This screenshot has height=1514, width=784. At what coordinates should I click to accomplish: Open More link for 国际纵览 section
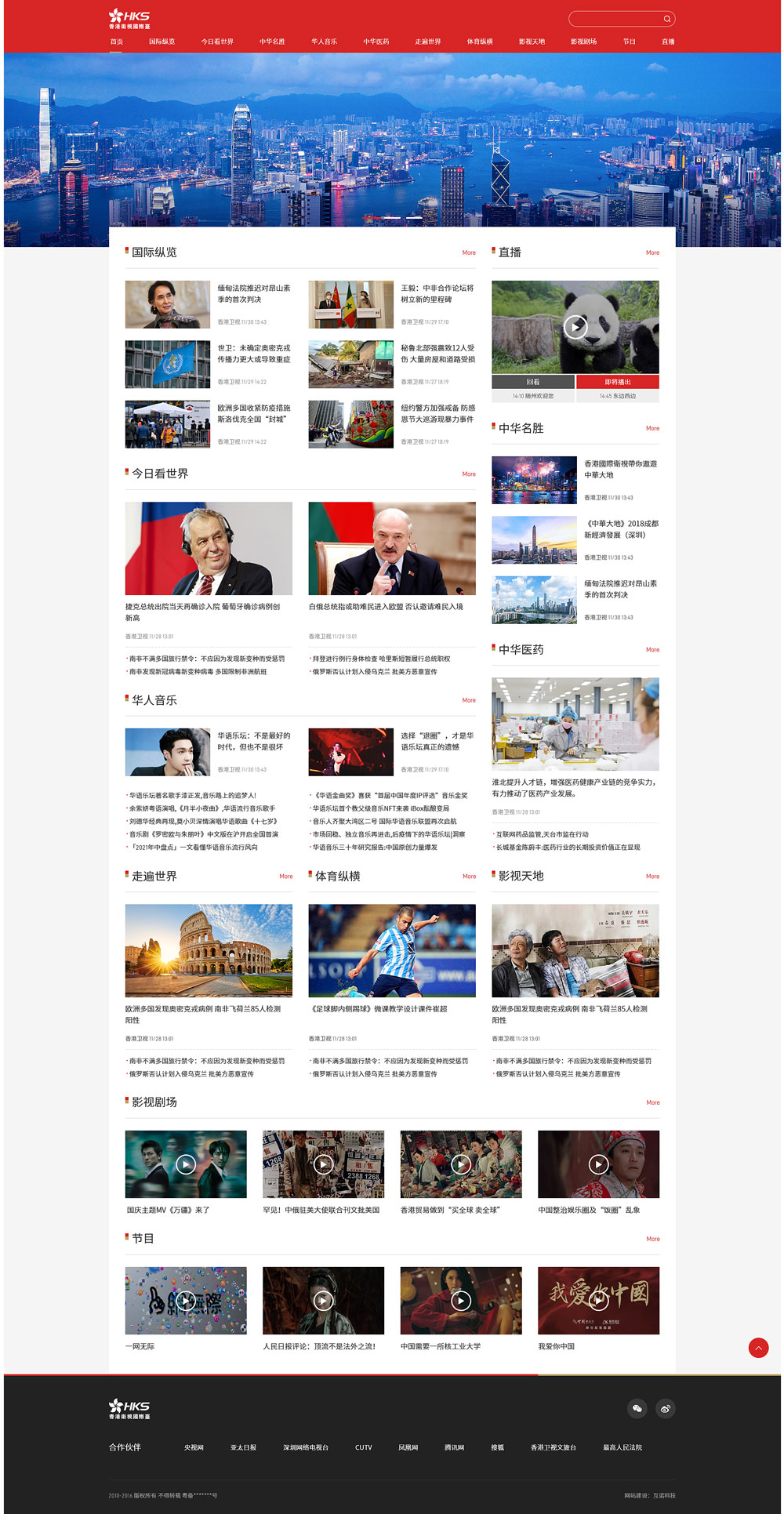pos(469,252)
